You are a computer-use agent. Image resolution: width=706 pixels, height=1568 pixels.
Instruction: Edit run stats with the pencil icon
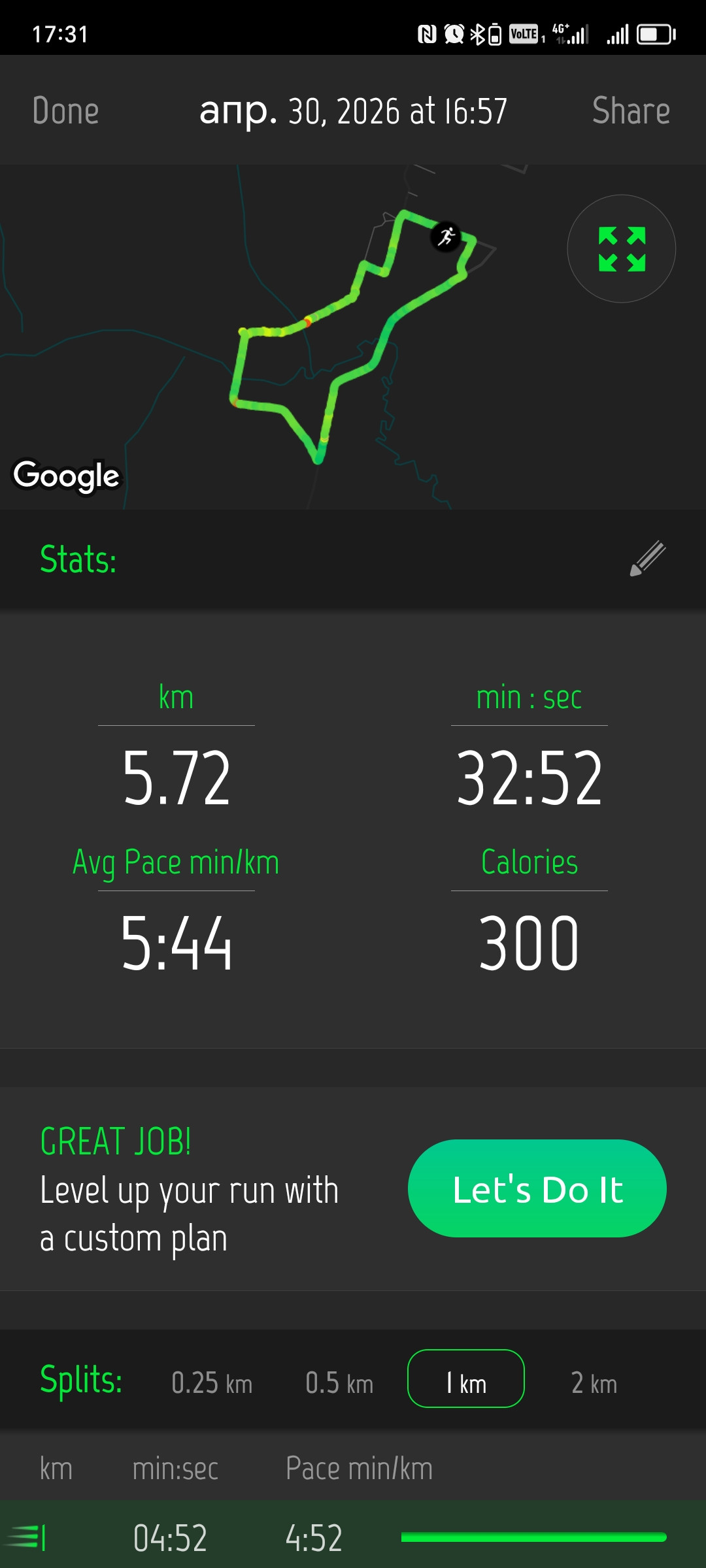tap(647, 559)
